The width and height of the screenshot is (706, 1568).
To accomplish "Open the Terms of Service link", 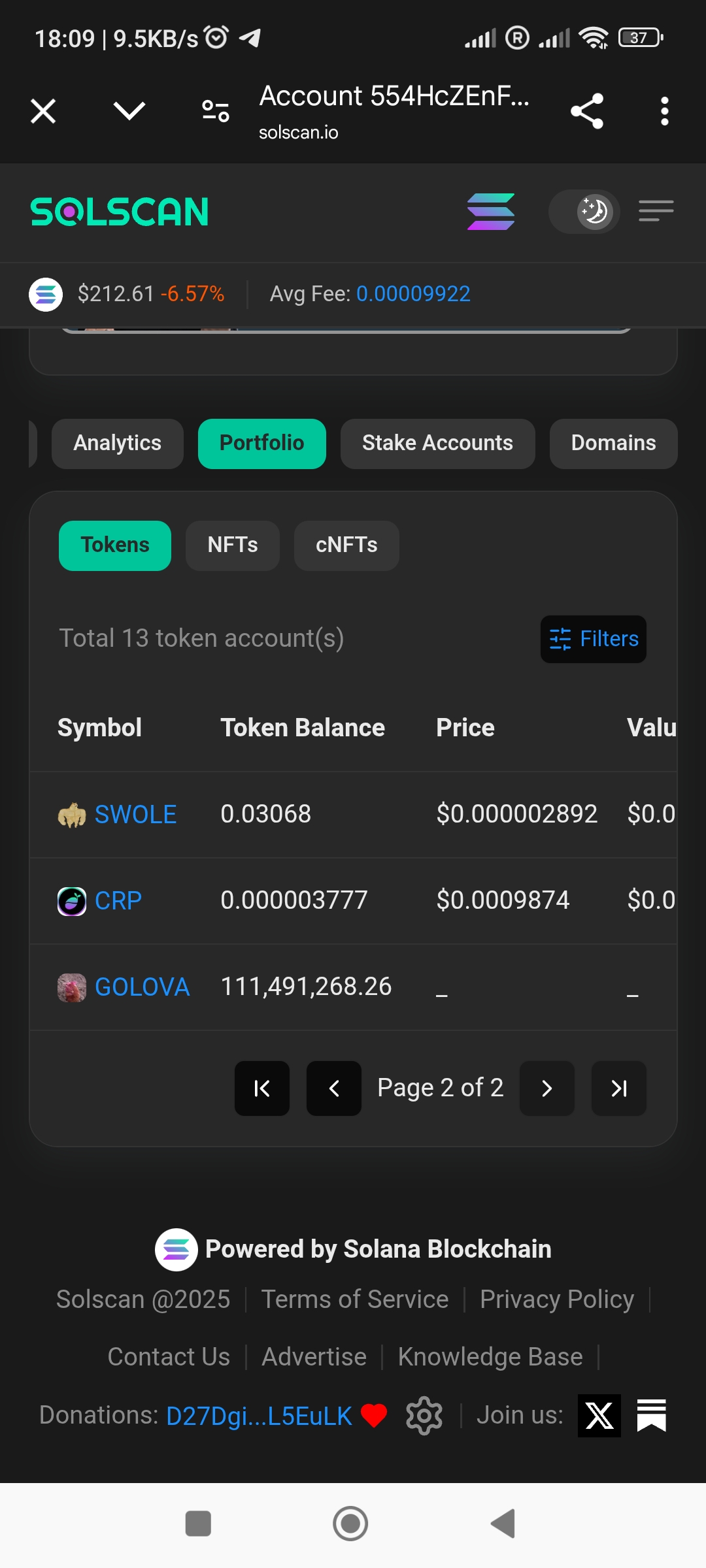I will (355, 1299).
